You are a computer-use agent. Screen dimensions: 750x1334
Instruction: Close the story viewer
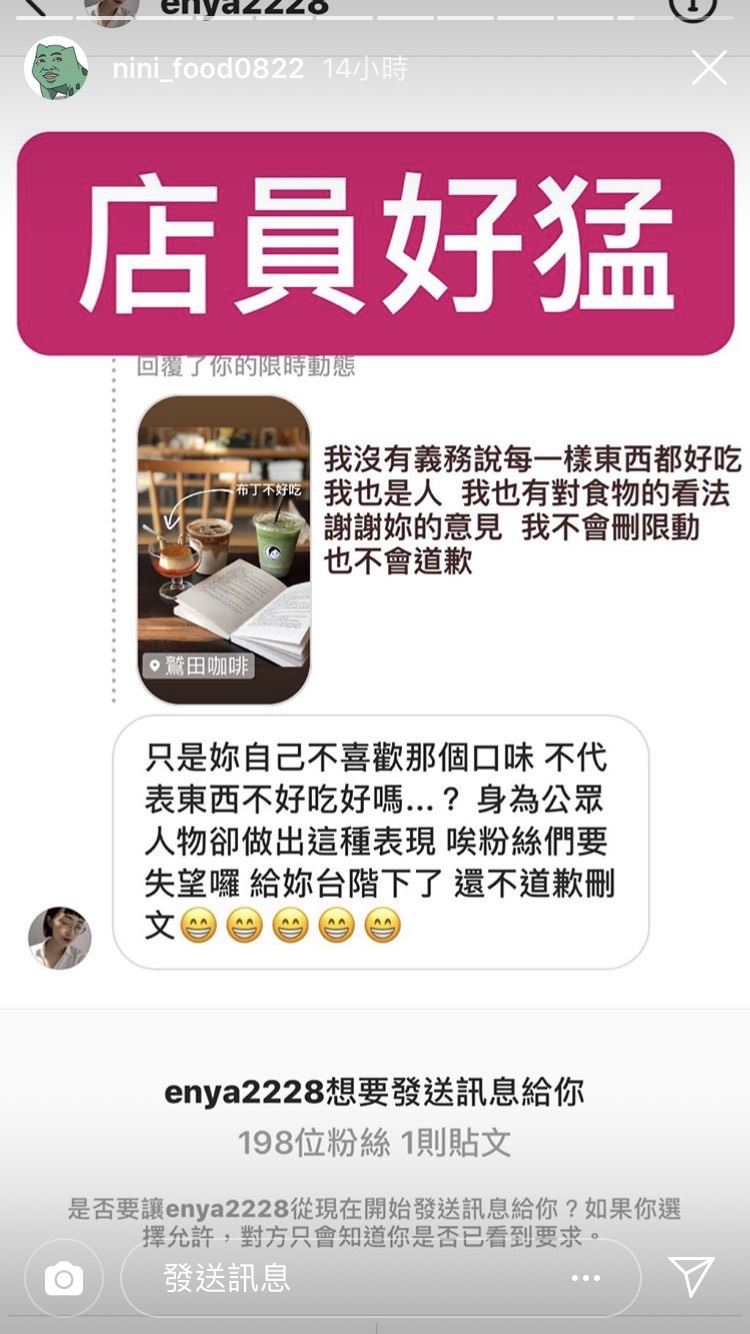pyautogui.click(x=709, y=68)
